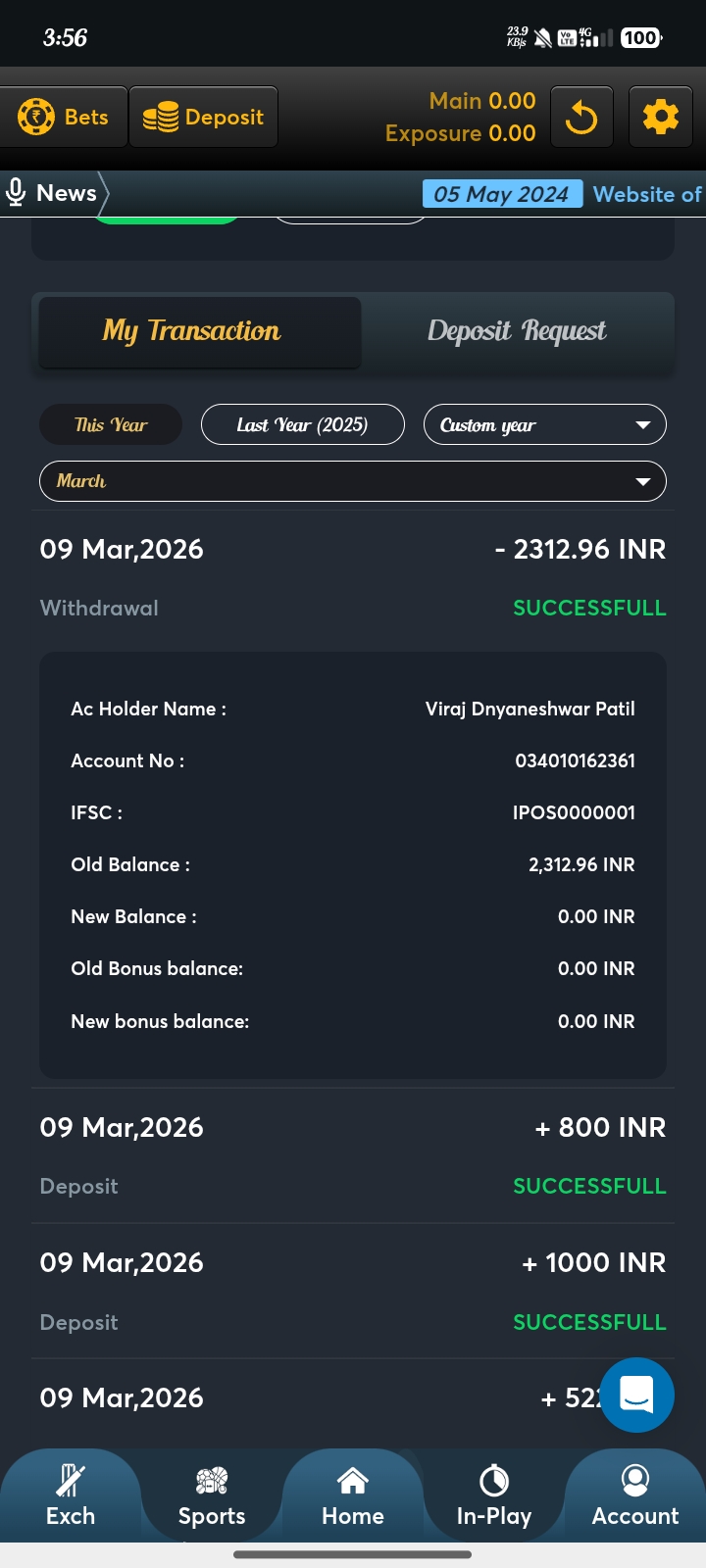The height and width of the screenshot is (1568, 706).
Task: Refresh the balance with reload icon
Action: 581,118
